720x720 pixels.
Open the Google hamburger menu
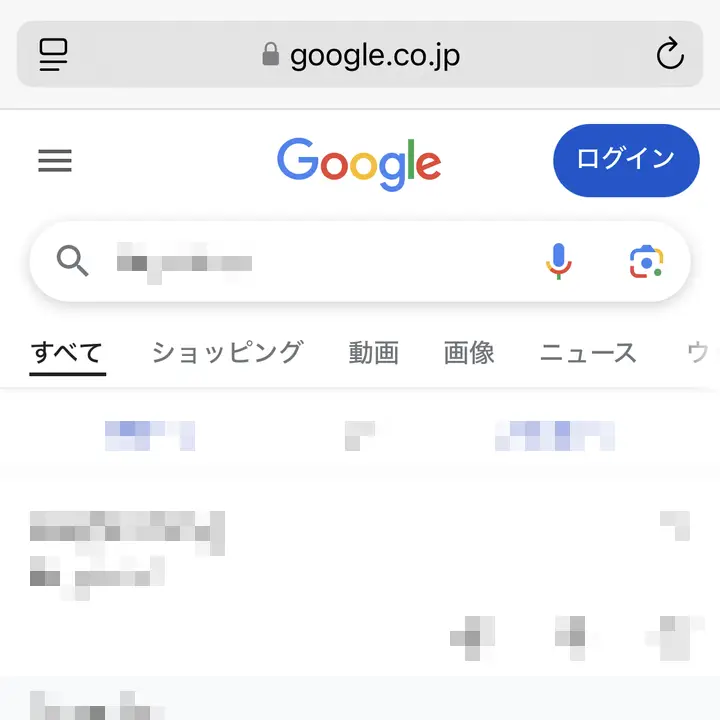pyautogui.click(x=55, y=160)
